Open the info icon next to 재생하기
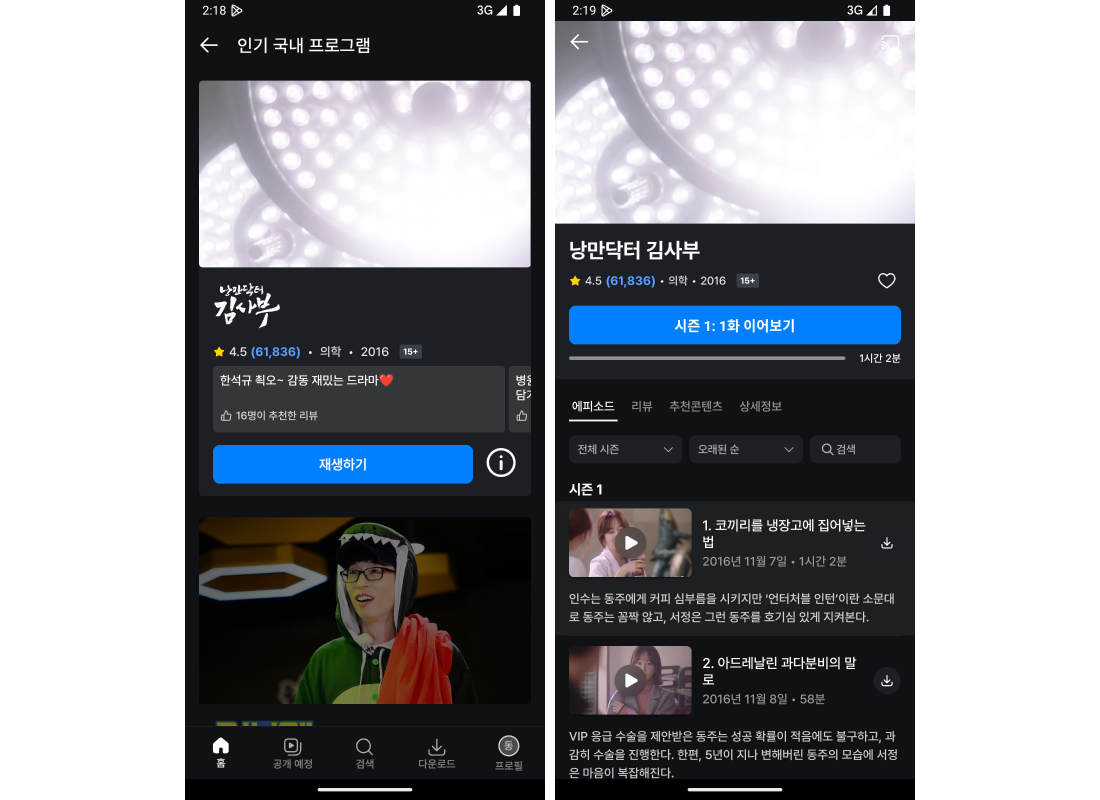 point(501,462)
